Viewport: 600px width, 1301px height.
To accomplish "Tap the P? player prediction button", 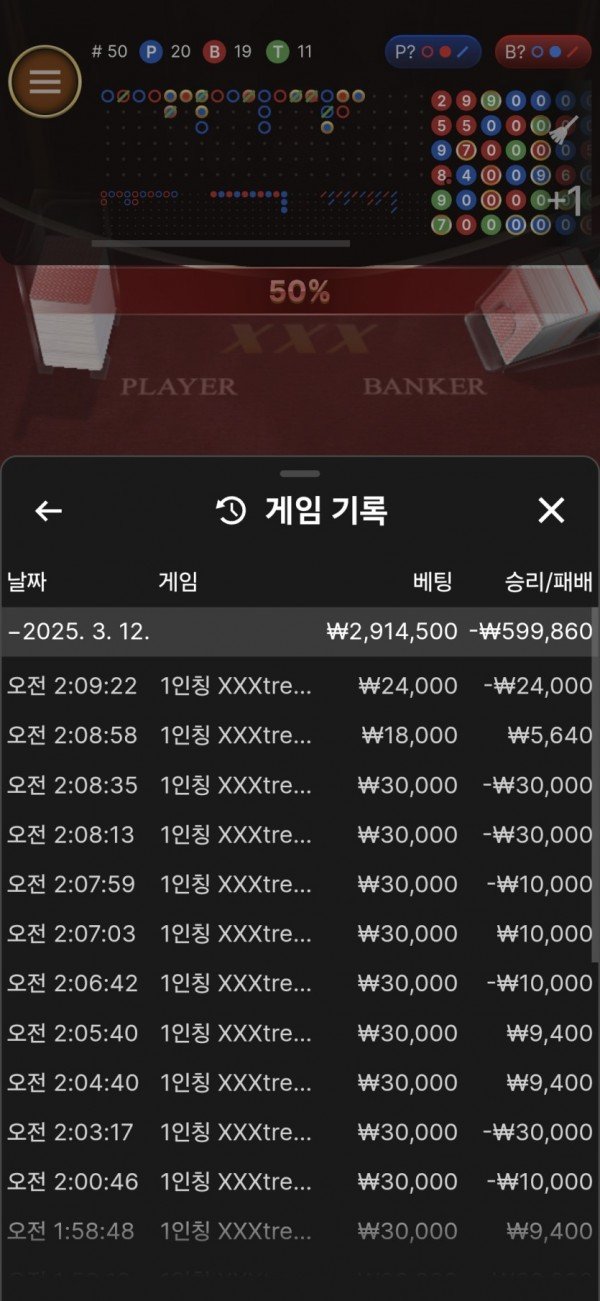I will coord(432,51).
